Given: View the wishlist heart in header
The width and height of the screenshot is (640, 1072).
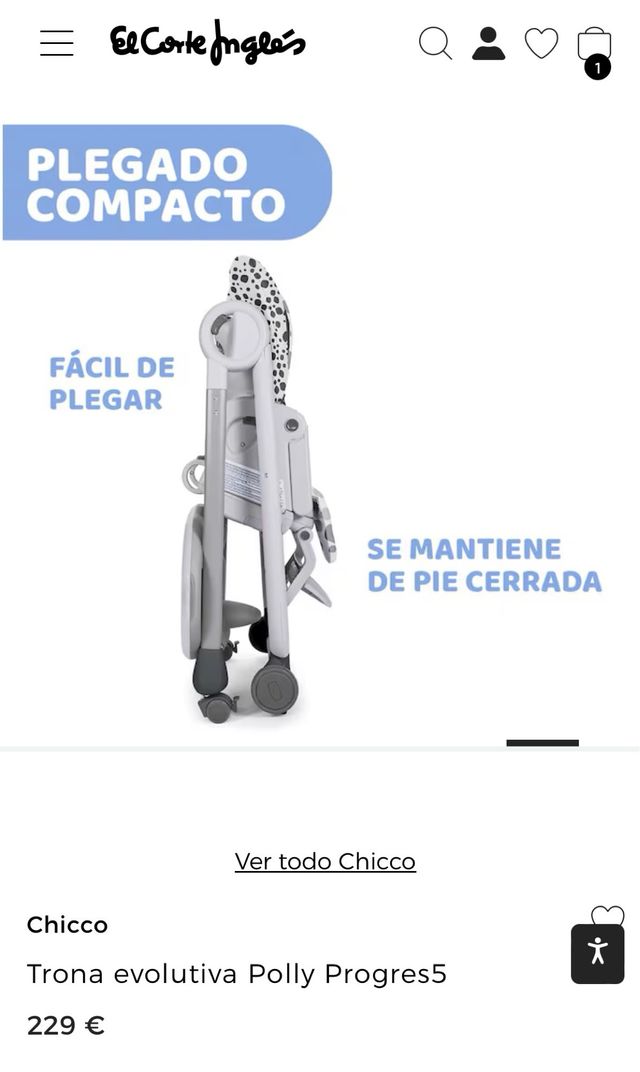Looking at the screenshot, I should coord(541,43).
